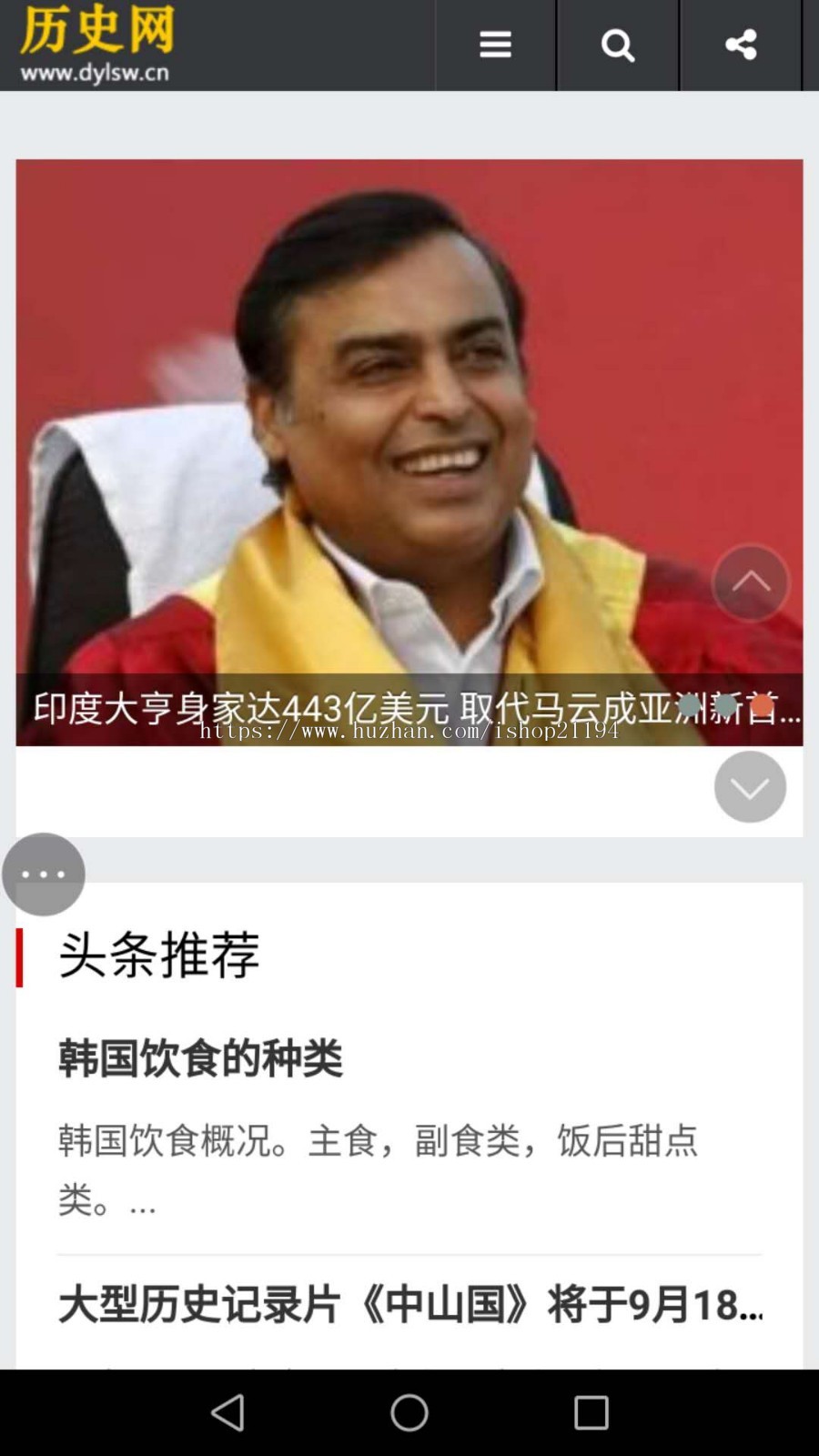Expand the truncated 中山国 documentary headline

click(x=409, y=1303)
